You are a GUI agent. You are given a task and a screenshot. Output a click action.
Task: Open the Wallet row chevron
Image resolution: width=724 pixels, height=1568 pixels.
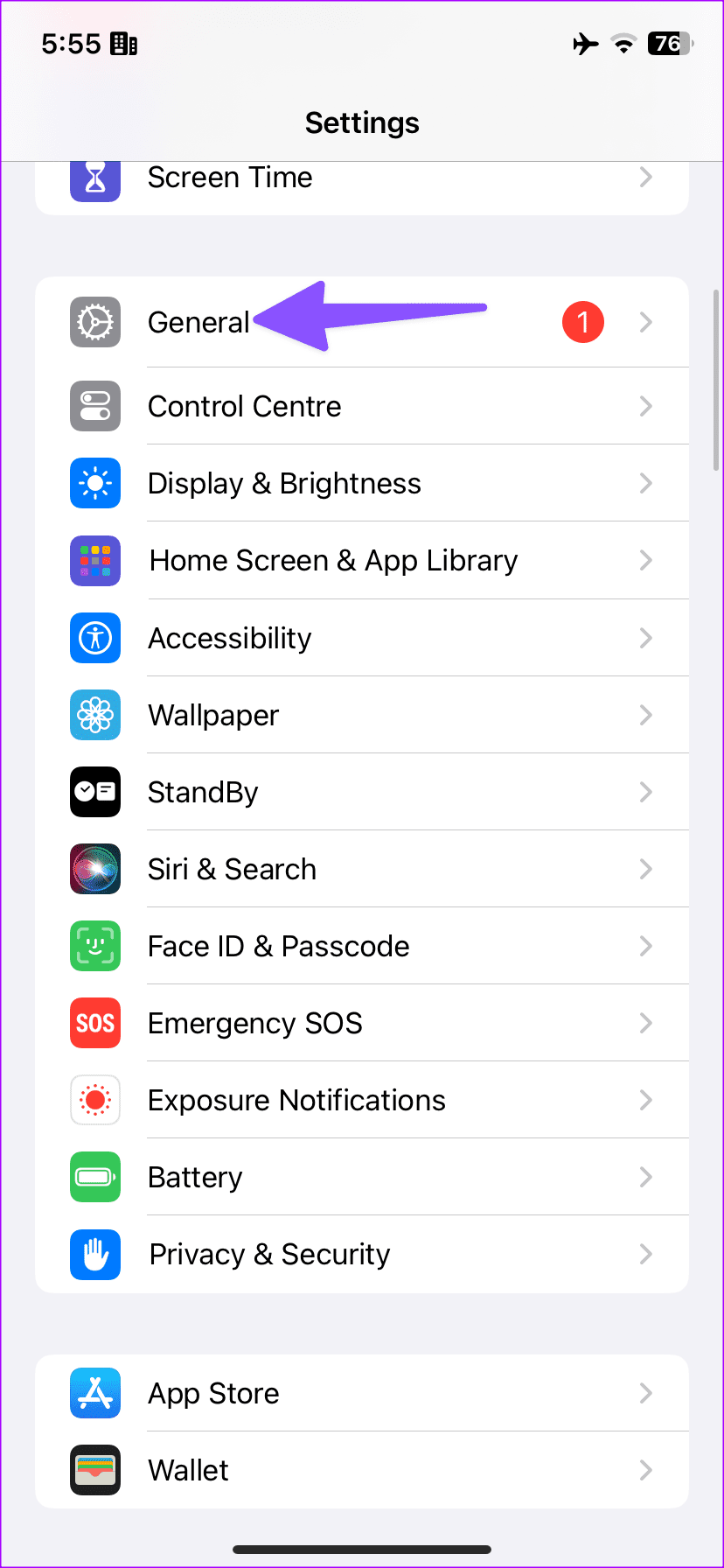[x=645, y=1470]
